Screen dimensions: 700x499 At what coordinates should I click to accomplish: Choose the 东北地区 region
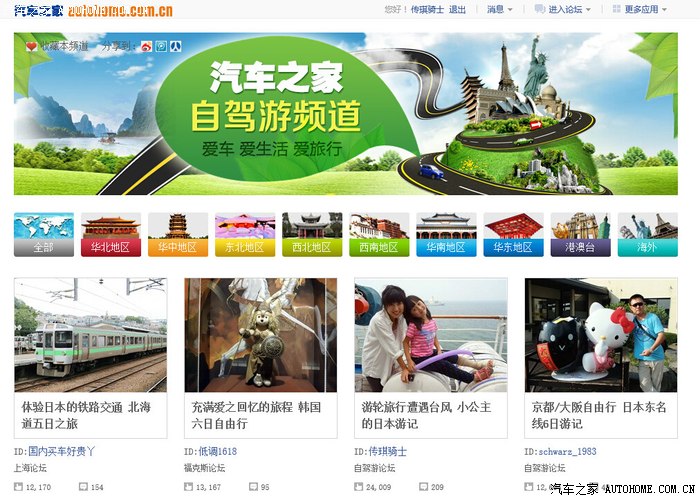click(x=245, y=247)
